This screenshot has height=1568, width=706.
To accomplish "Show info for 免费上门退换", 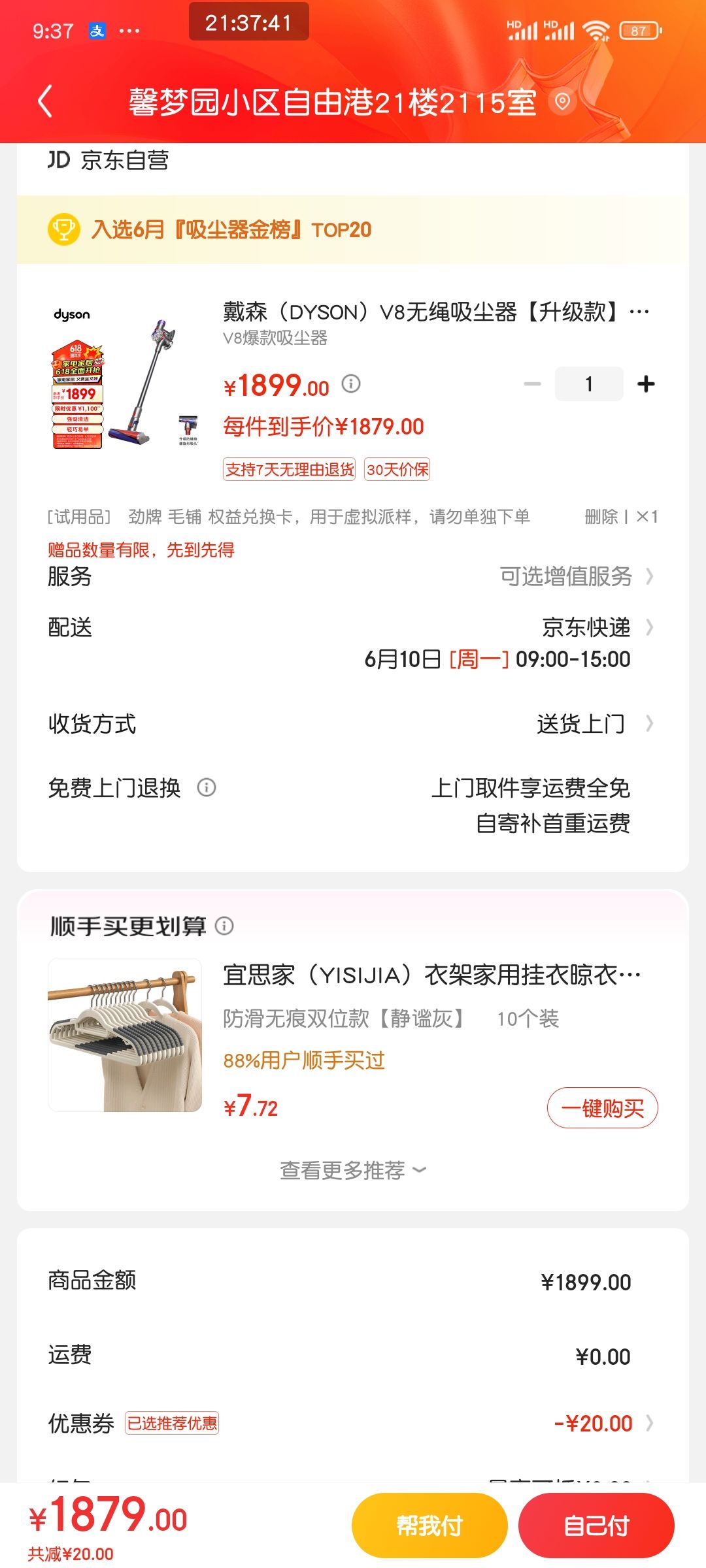I will click(207, 787).
